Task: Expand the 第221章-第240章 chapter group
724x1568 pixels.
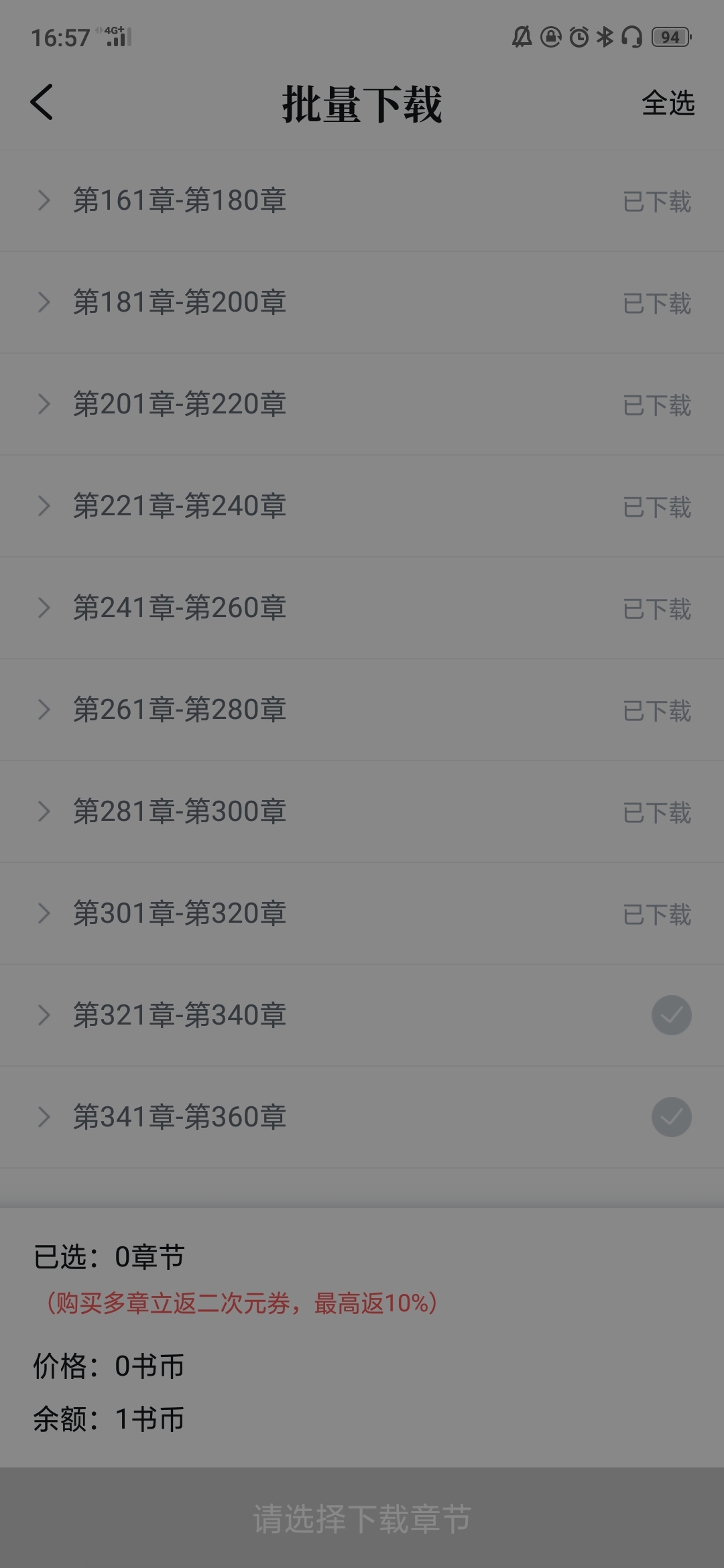Action: [x=44, y=506]
